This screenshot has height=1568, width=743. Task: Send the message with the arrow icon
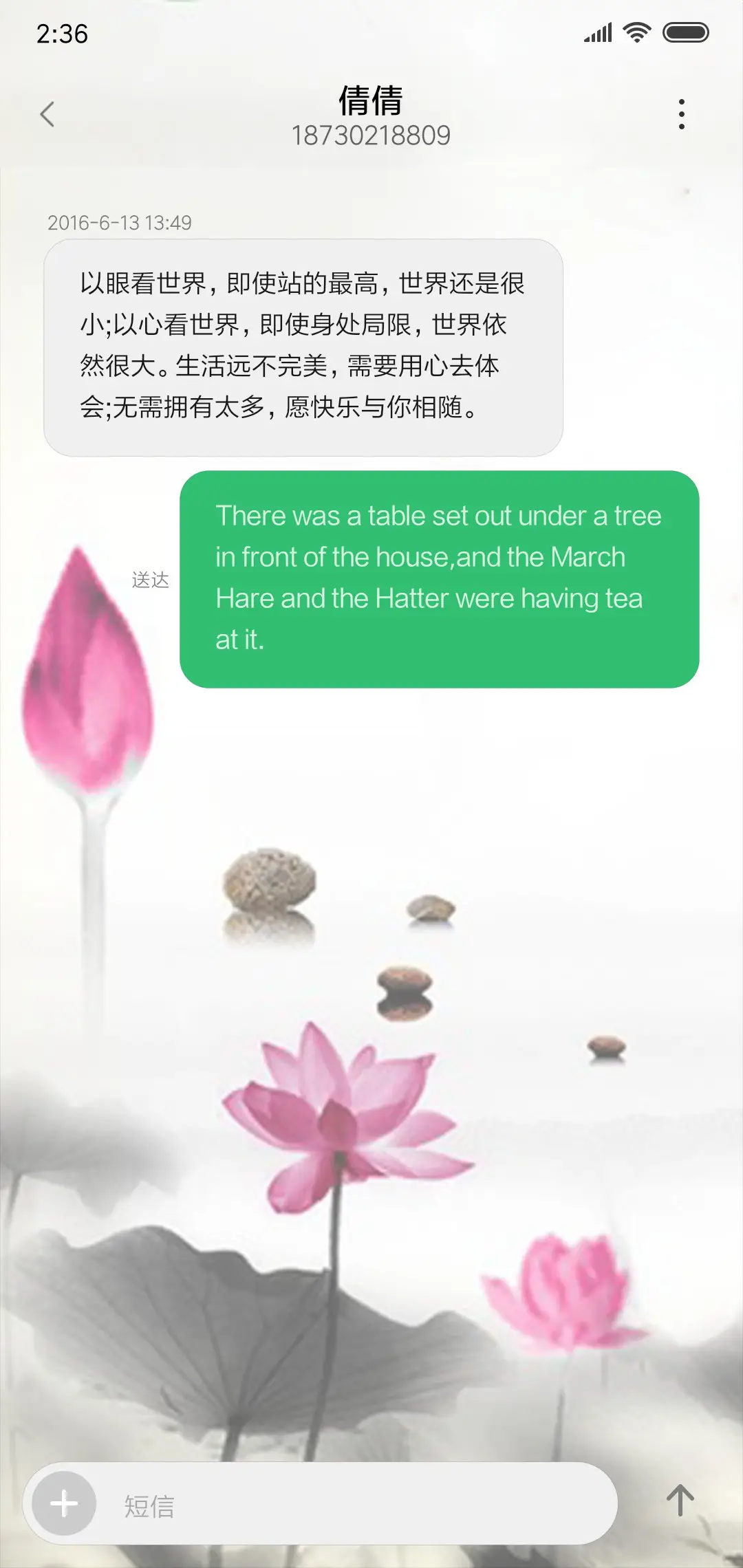click(680, 1501)
